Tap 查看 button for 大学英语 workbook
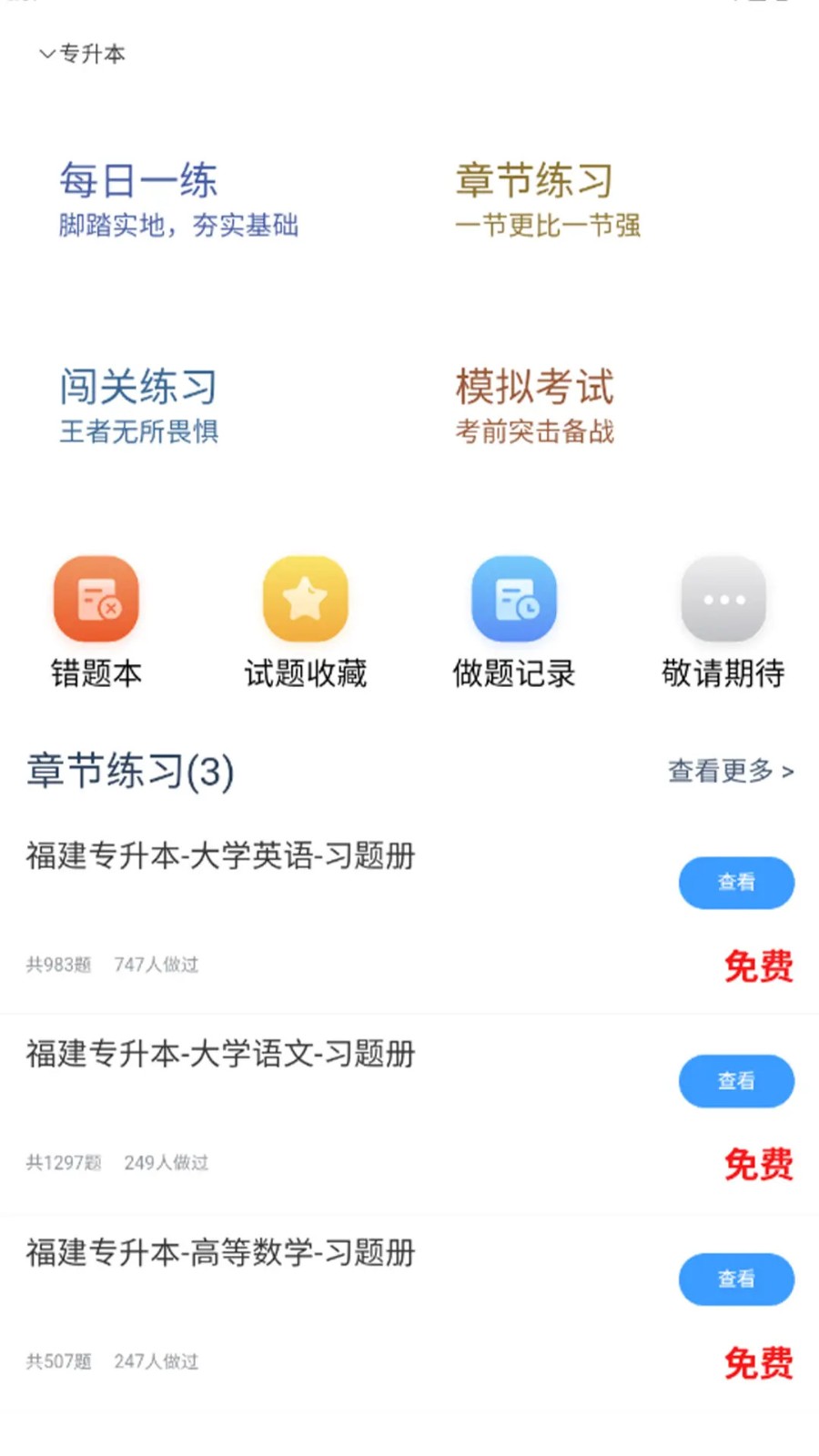The width and height of the screenshot is (819, 1456). coord(736,883)
